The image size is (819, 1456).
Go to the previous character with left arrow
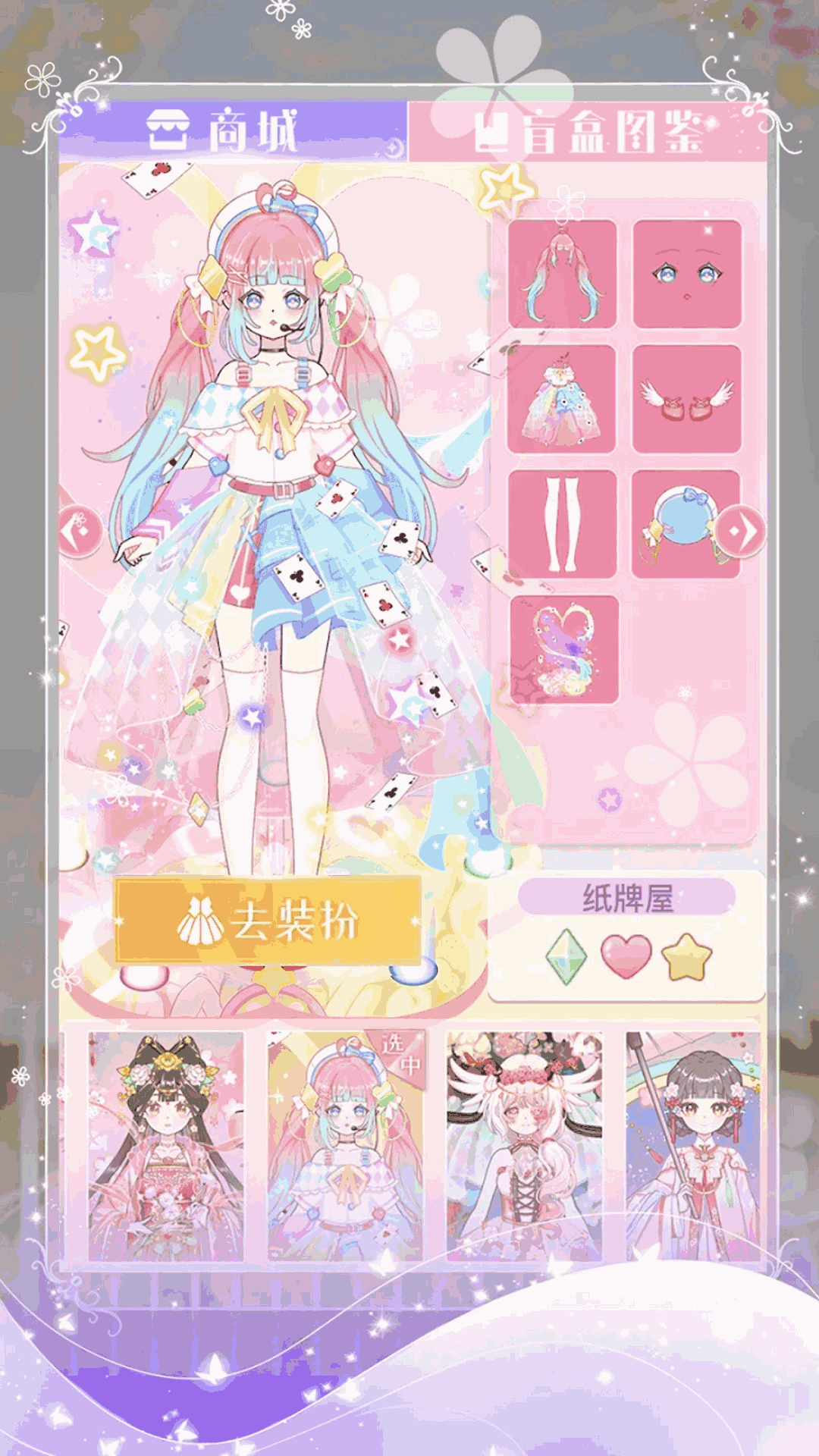click(80, 531)
